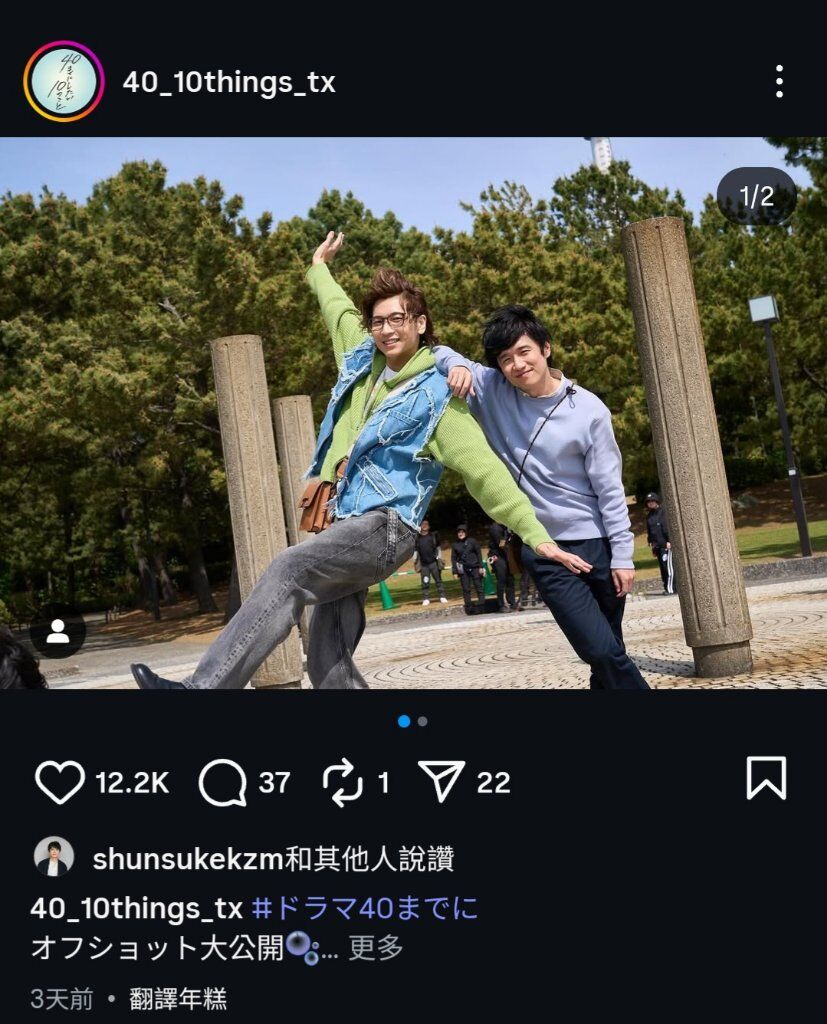Repost this post
This screenshot has height=1024, width=827.
click(x=343, y=782)
